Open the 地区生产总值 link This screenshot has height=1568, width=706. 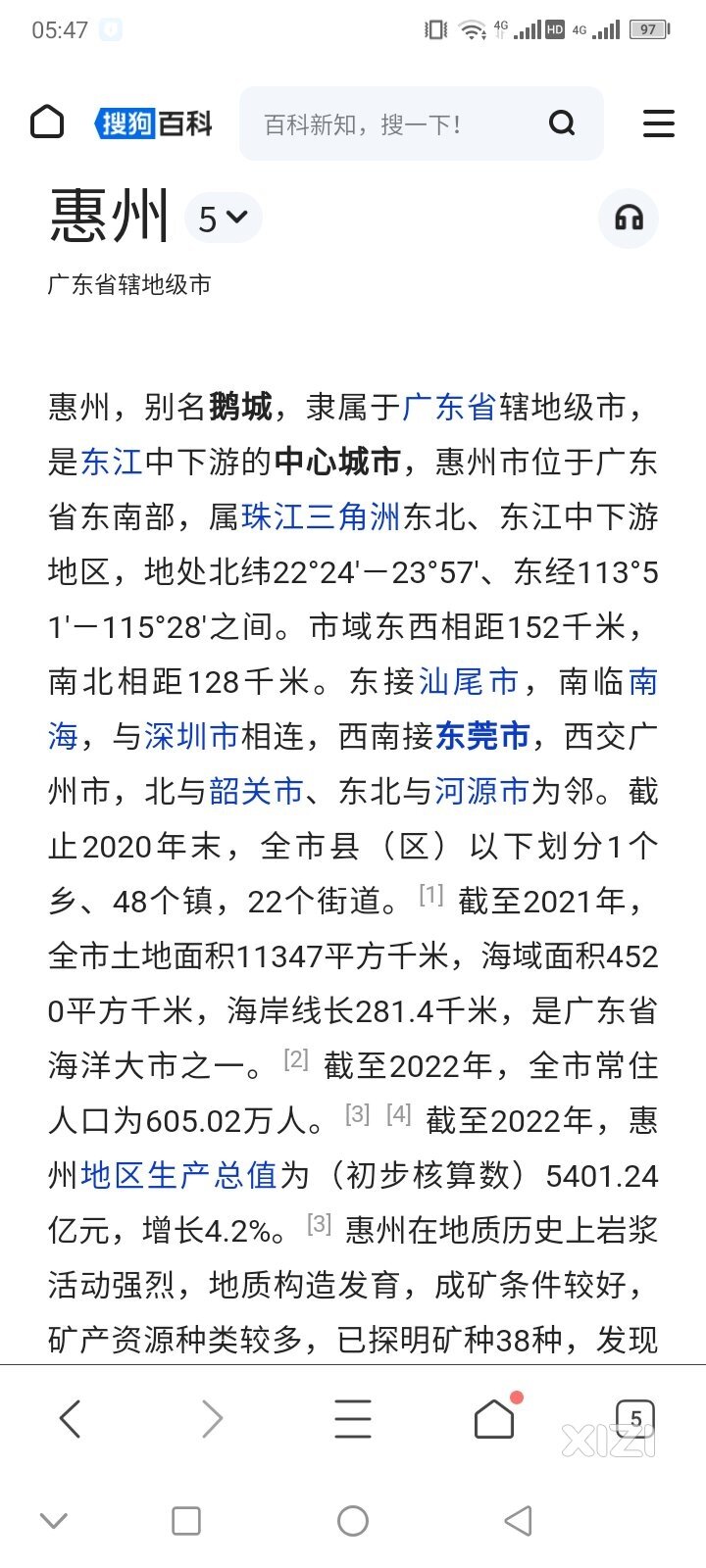[x=179, y=1175]
